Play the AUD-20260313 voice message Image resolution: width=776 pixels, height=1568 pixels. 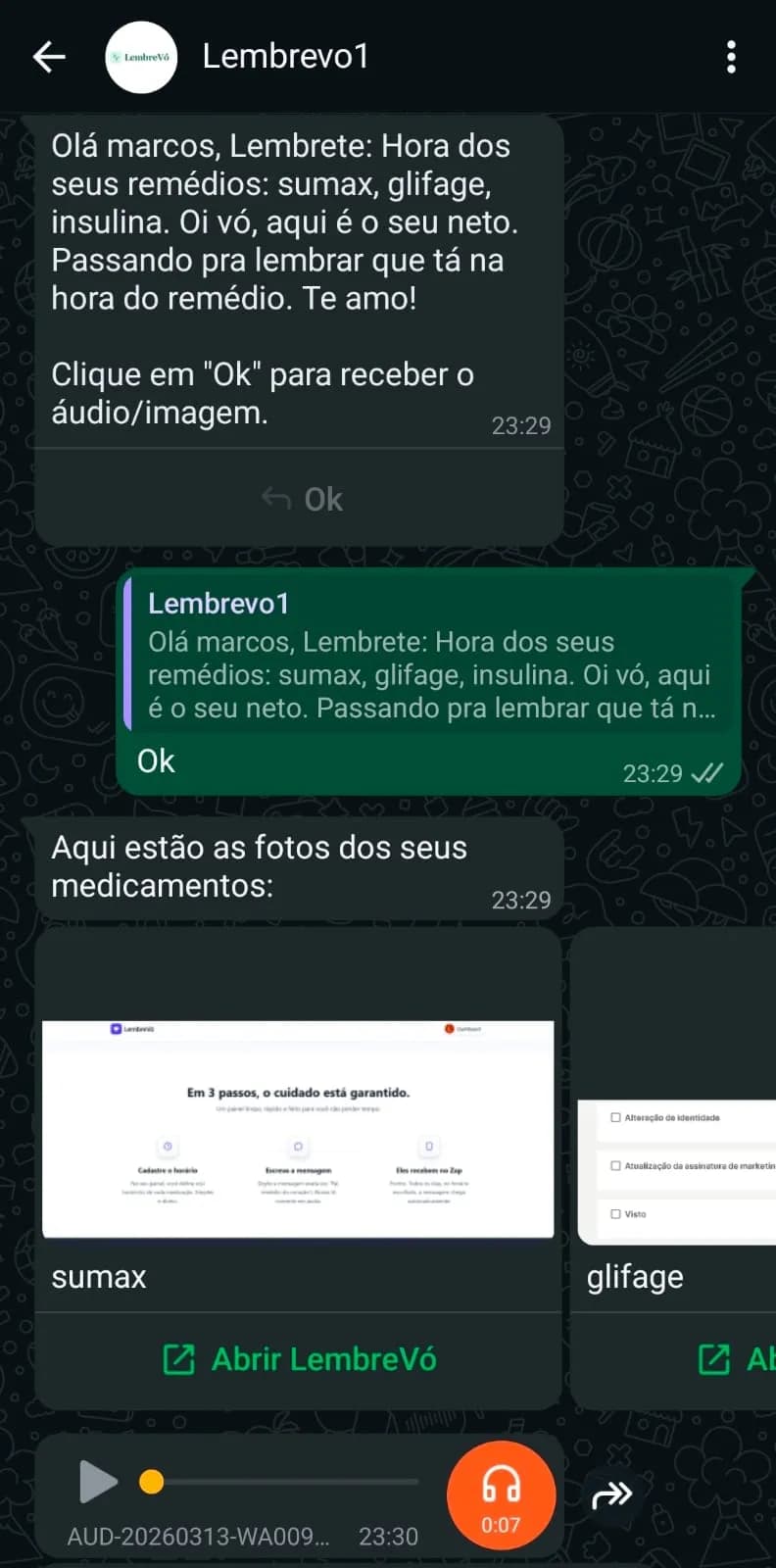[97, 1483]
